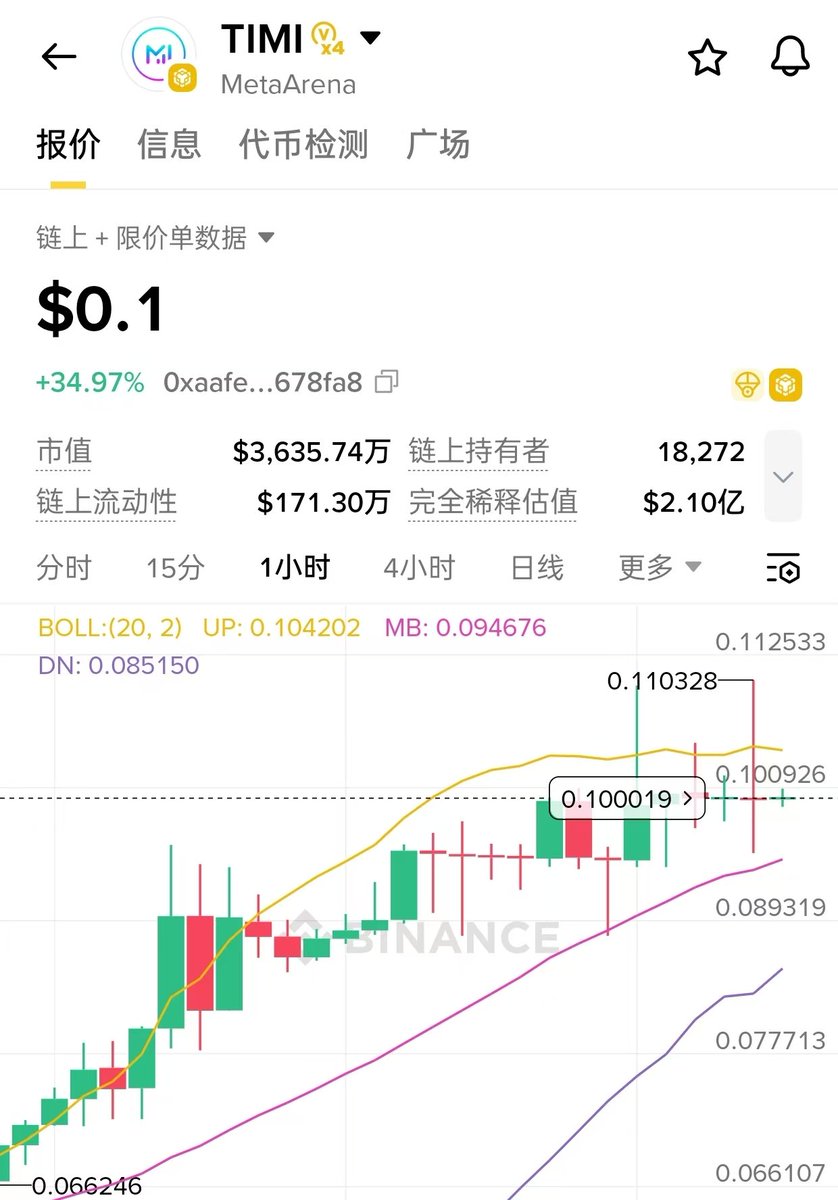
Task: Select the 报价 tab
Action: click(x=68, y=145)
